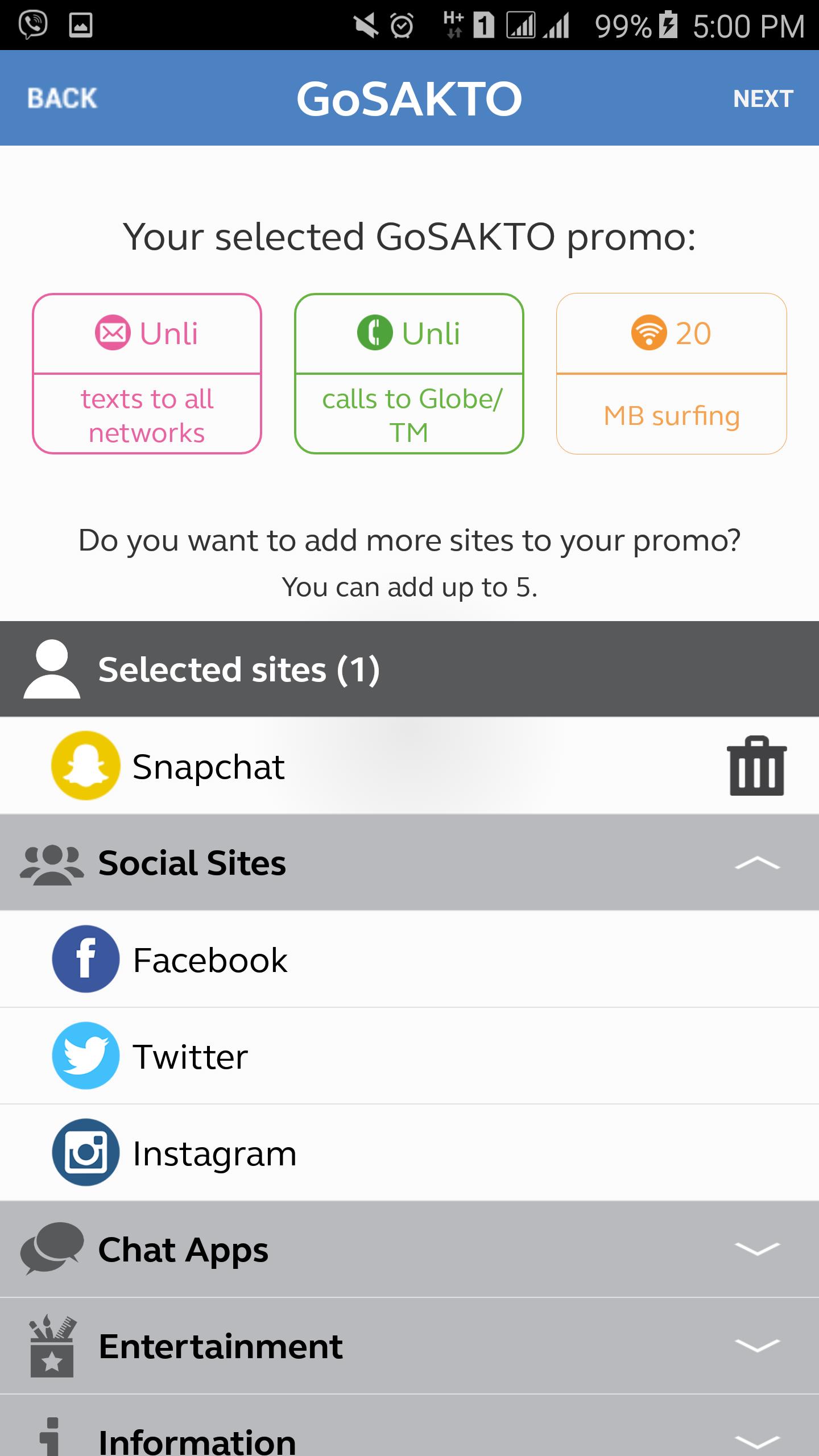The image size is (819, 1456).
Task: Expand the Entertainment category
Action: click(x=409, y=1346)
